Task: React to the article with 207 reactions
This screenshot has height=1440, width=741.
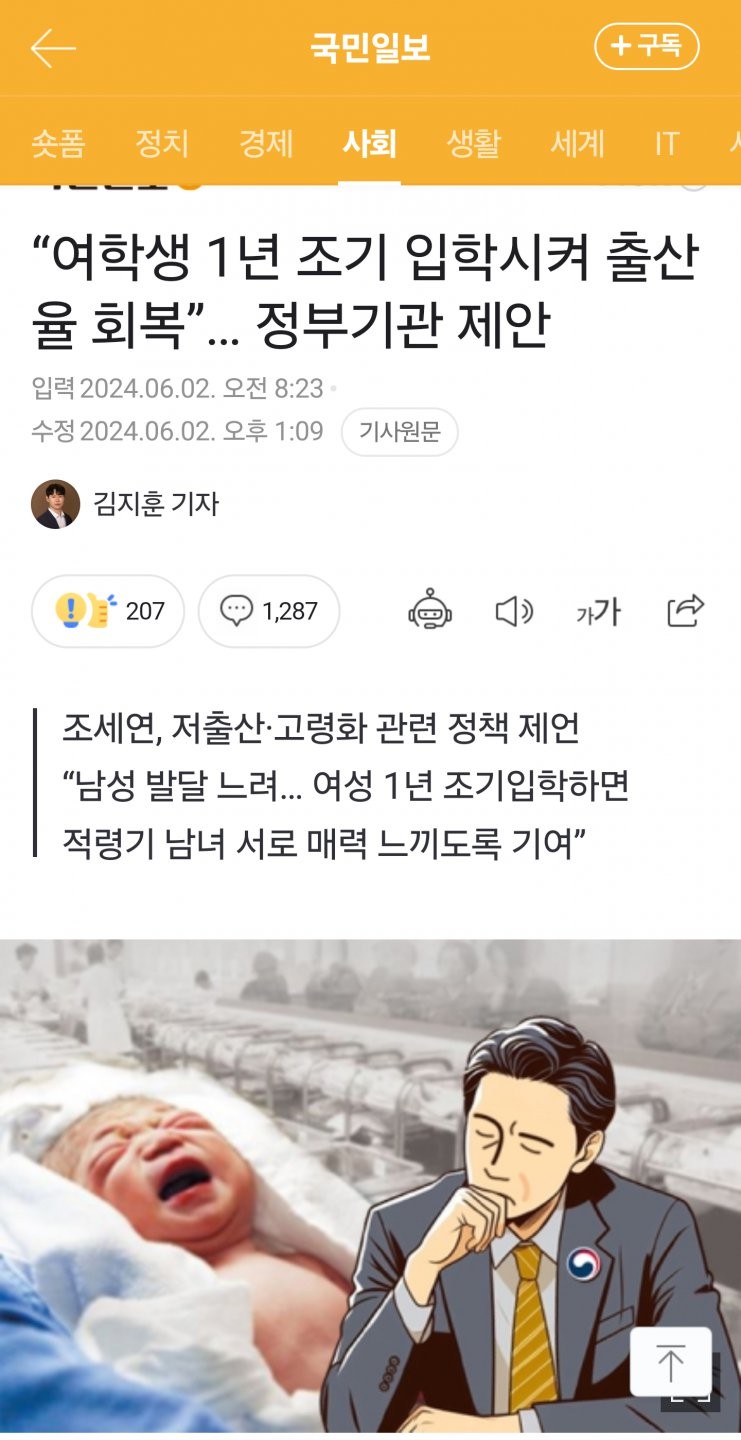Action: pos(108,610)
